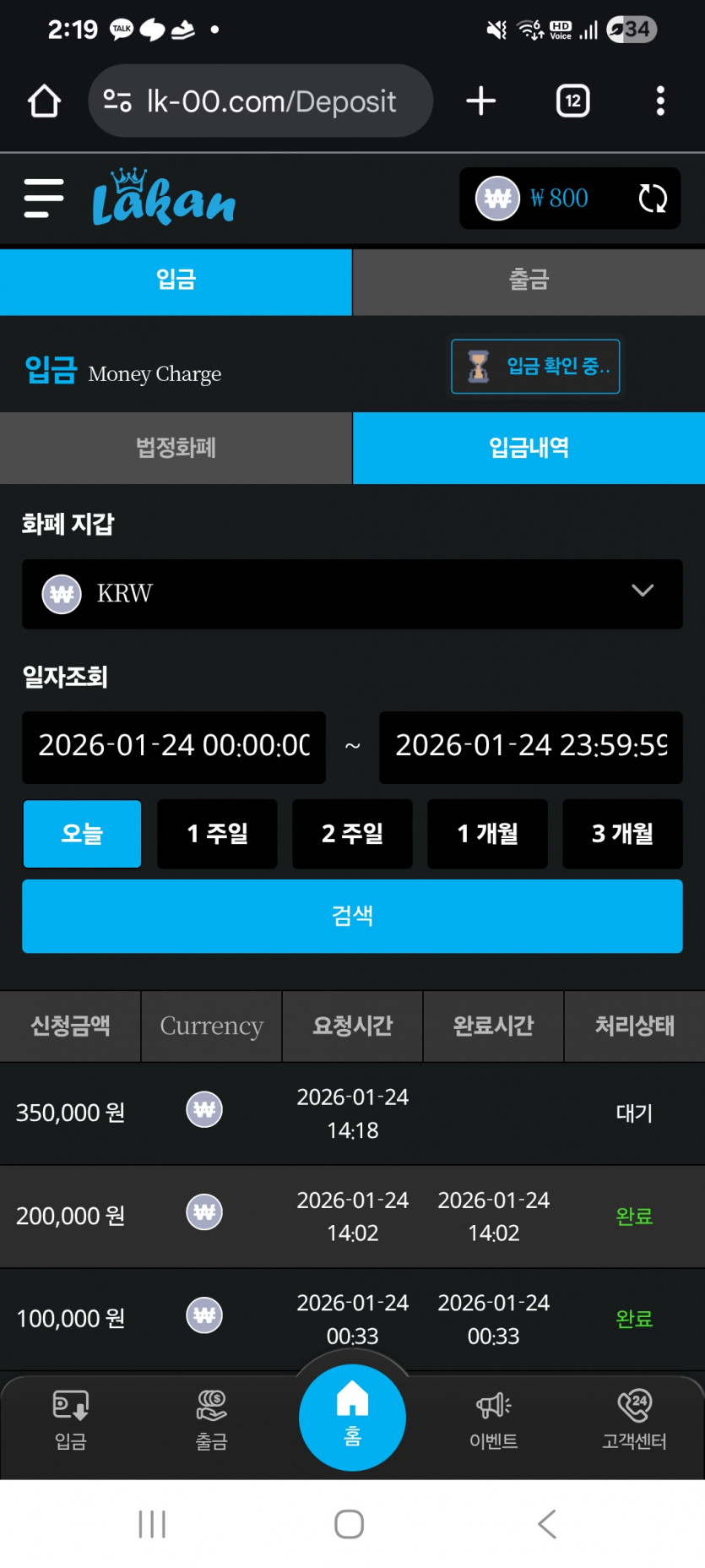Edit the start date field
Image resolution: width=705 pixels, height=1568 pixels.
point(174,747)
